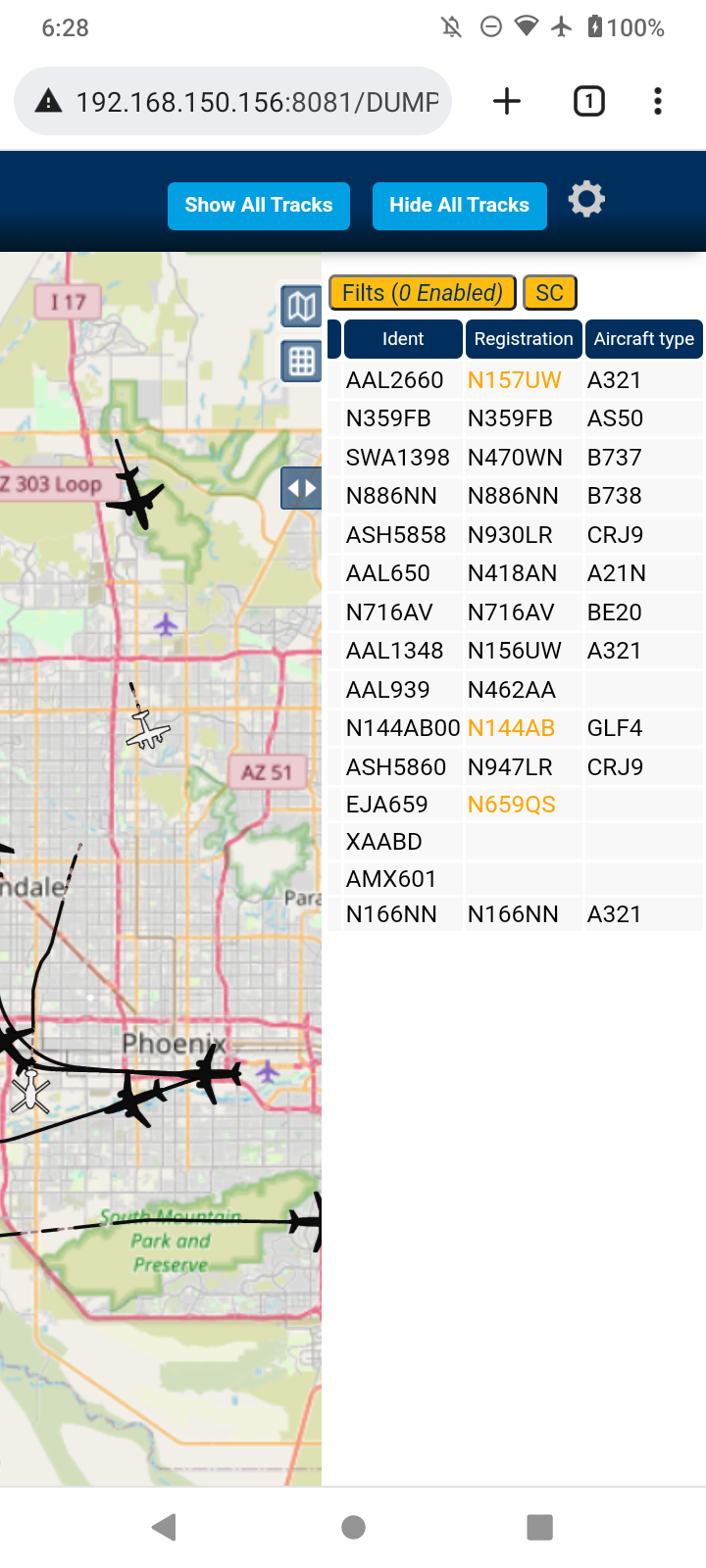This screenshot has height=1568, width=706.
Task: Select the ASH5858 row in list
Action: 516,535
